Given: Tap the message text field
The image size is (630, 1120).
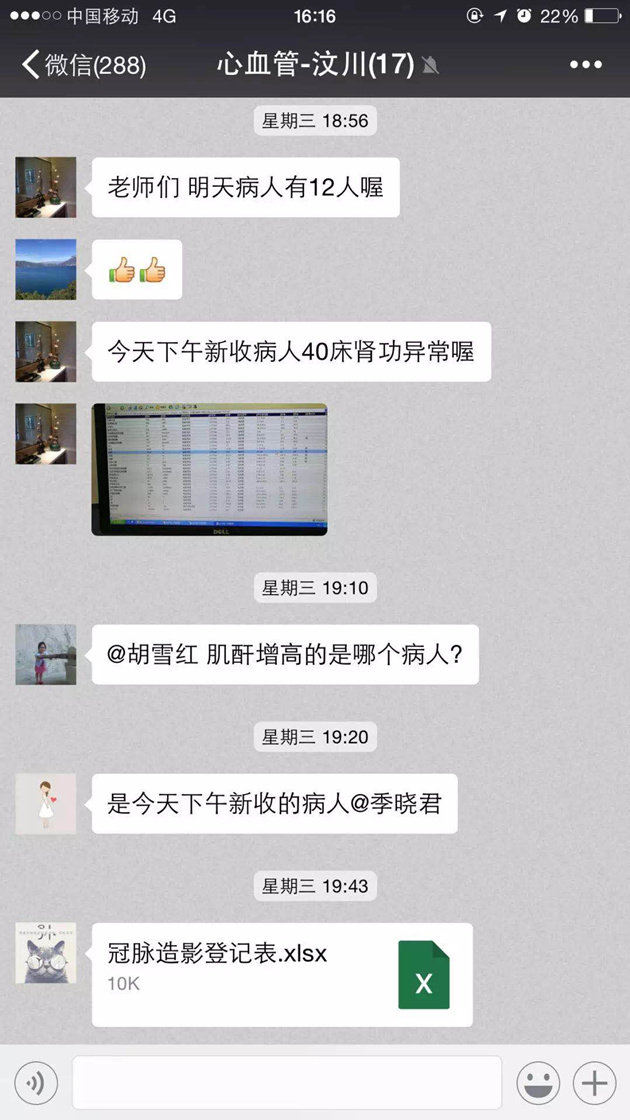Looking at the screenshot, I should click(286, 1083).
